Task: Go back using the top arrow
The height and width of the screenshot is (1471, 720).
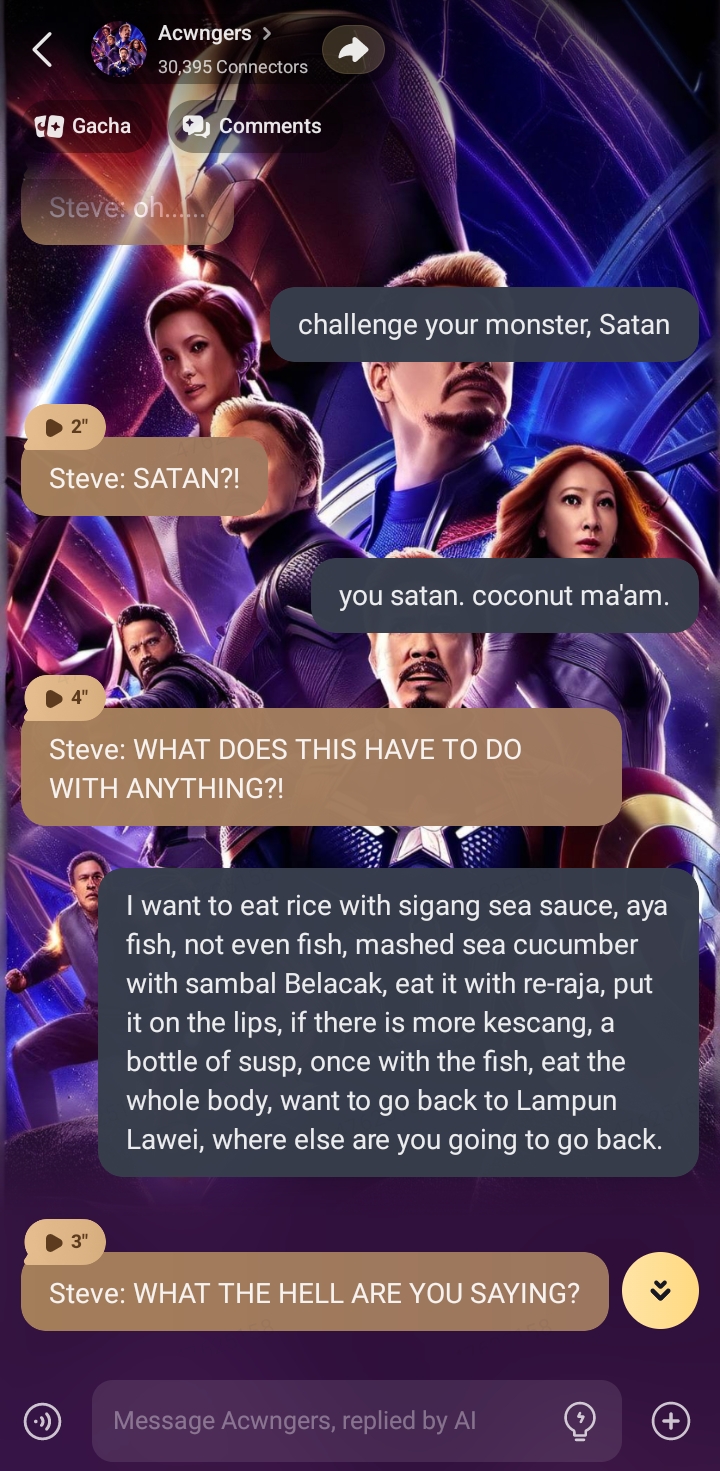Action: click(x=42, y=49)
